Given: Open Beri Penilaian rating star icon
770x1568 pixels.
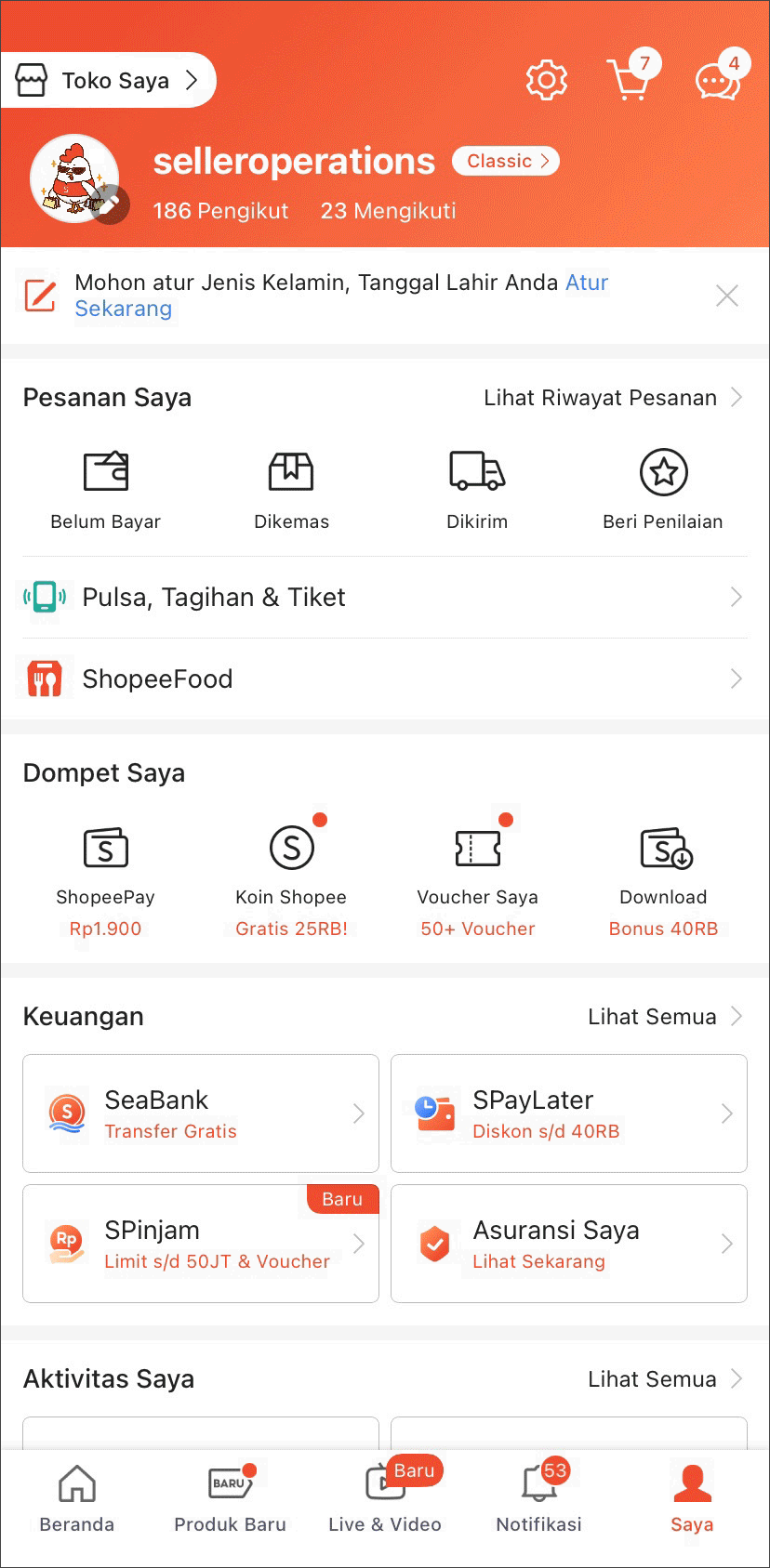Looking at the screenshot, I should tap(663, 472).
